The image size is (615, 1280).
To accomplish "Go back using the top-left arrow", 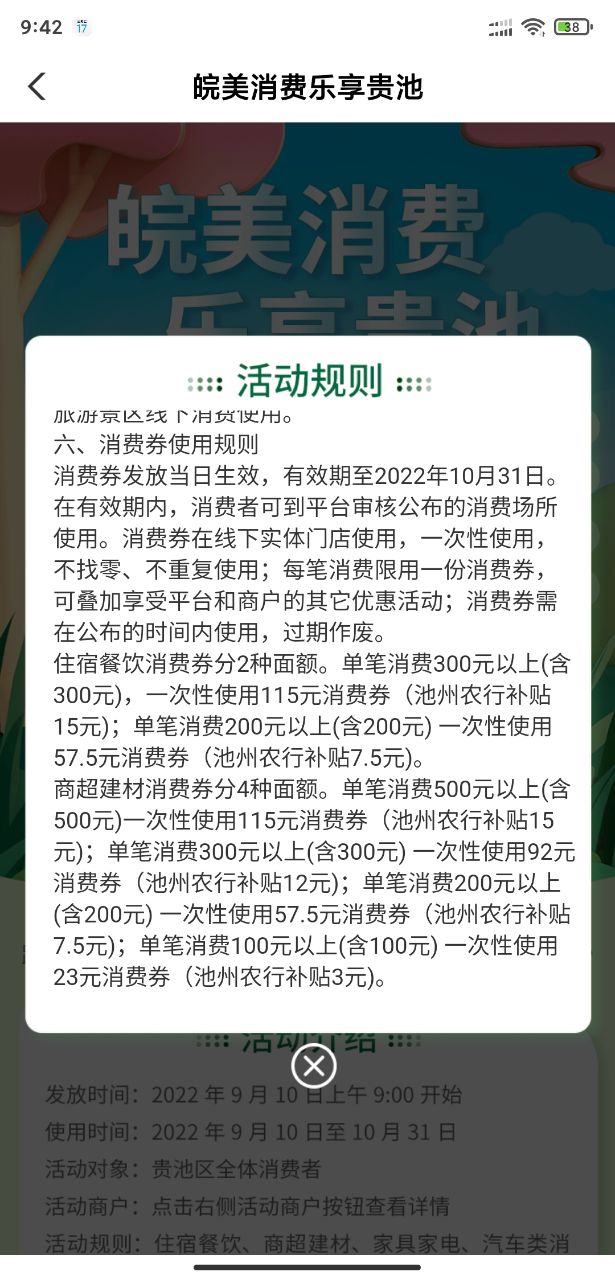I will (37, 87).
